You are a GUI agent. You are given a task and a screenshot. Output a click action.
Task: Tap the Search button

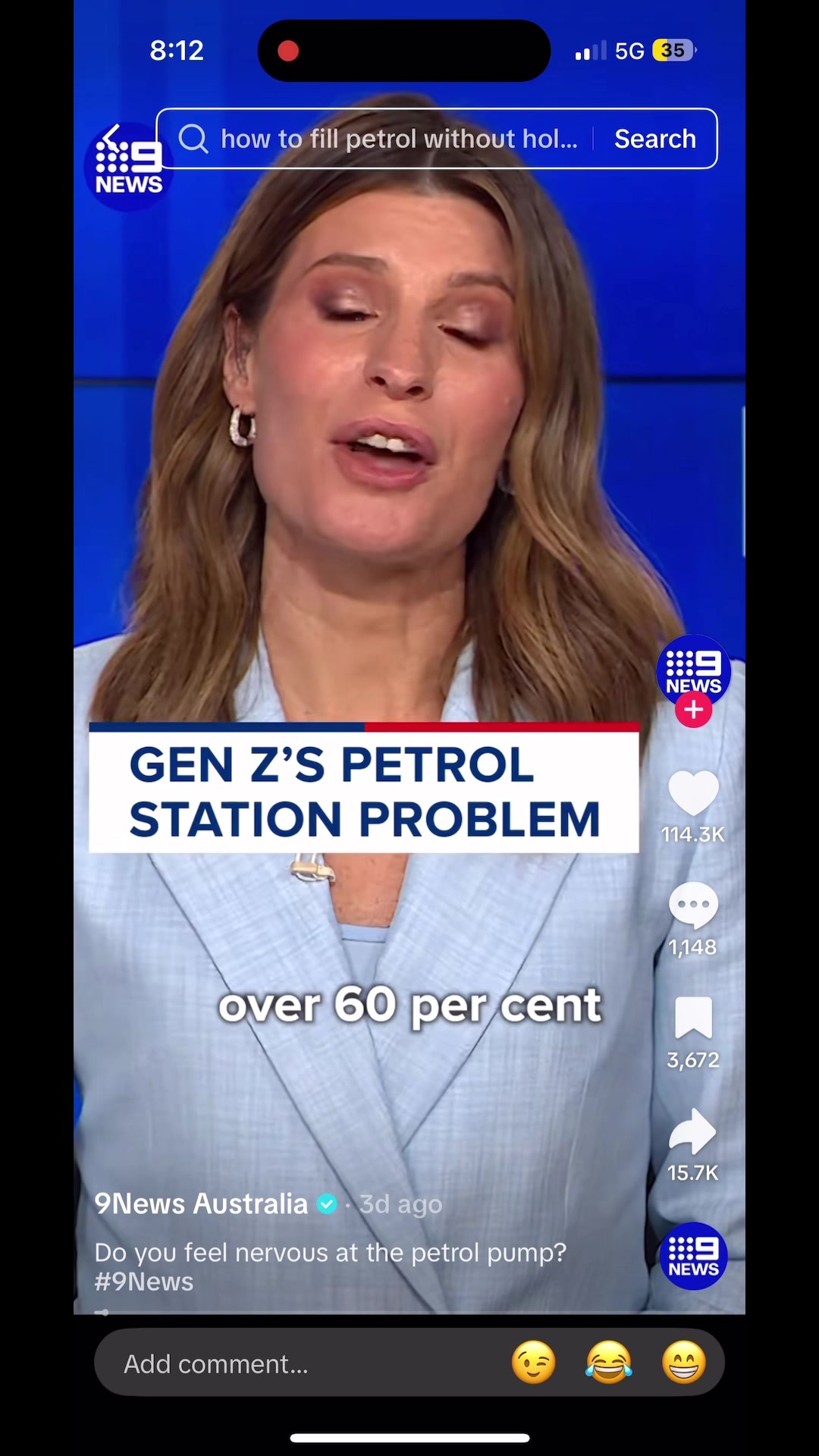[654, 139]
